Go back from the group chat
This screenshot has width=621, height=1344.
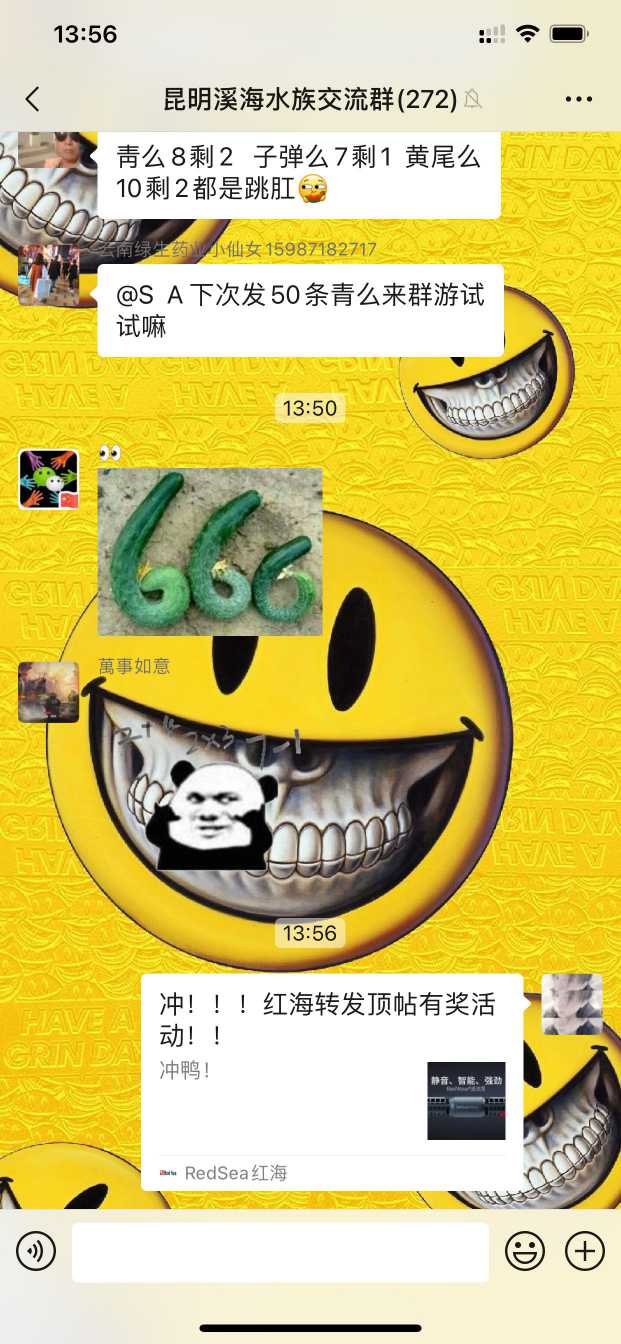[32, 98]
